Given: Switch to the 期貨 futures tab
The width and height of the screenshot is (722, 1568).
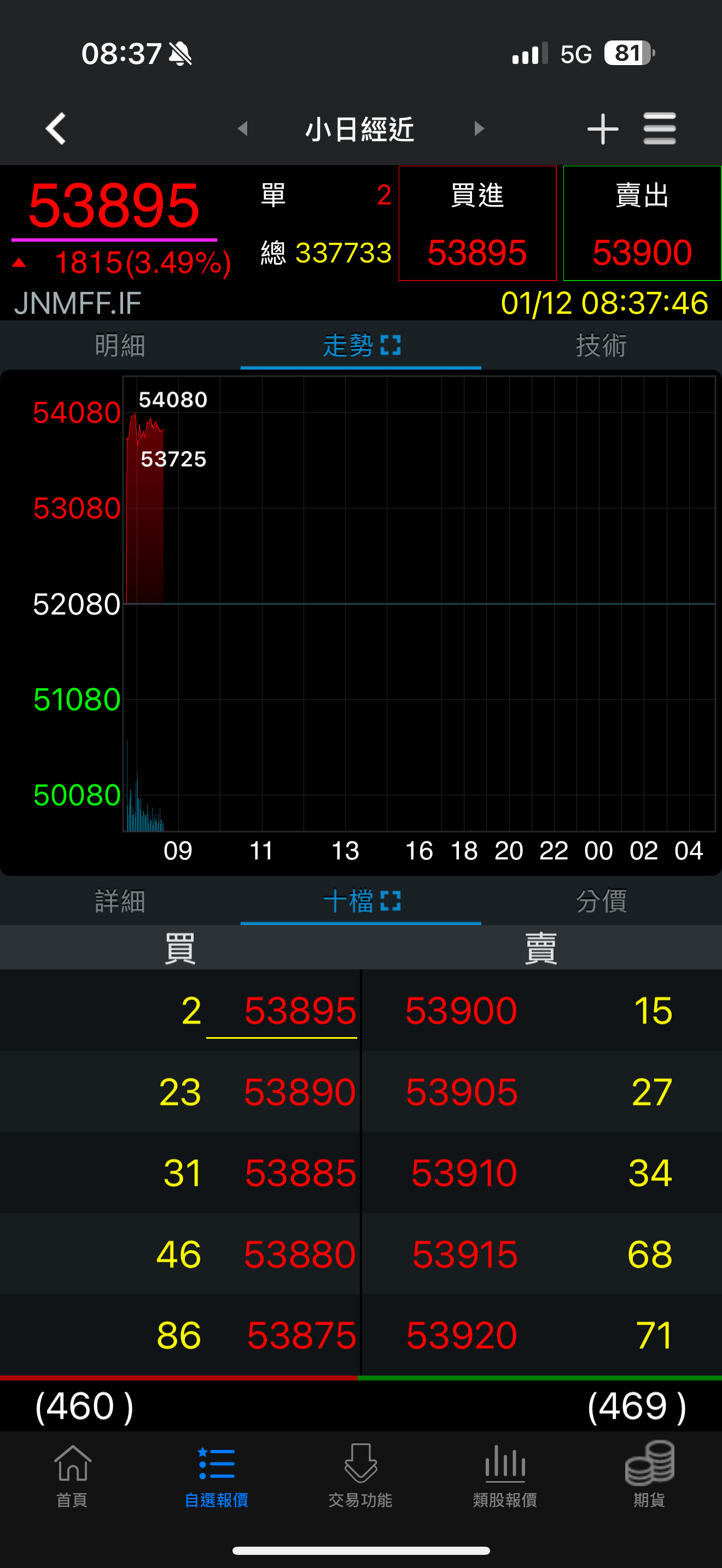Looking at the screenshot, I should pyautogui.click(x=649, y=1475).
